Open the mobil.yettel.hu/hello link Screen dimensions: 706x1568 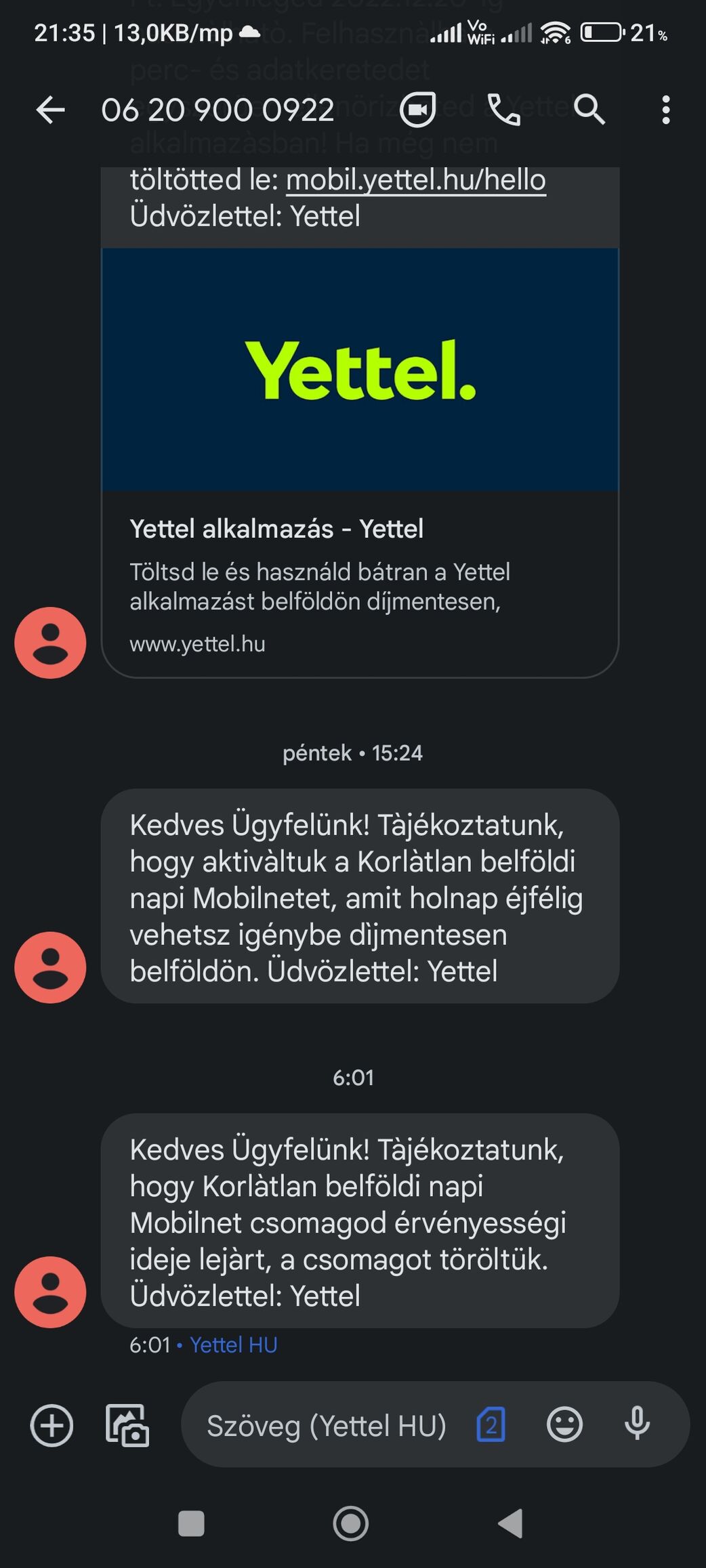pos(415,180)
